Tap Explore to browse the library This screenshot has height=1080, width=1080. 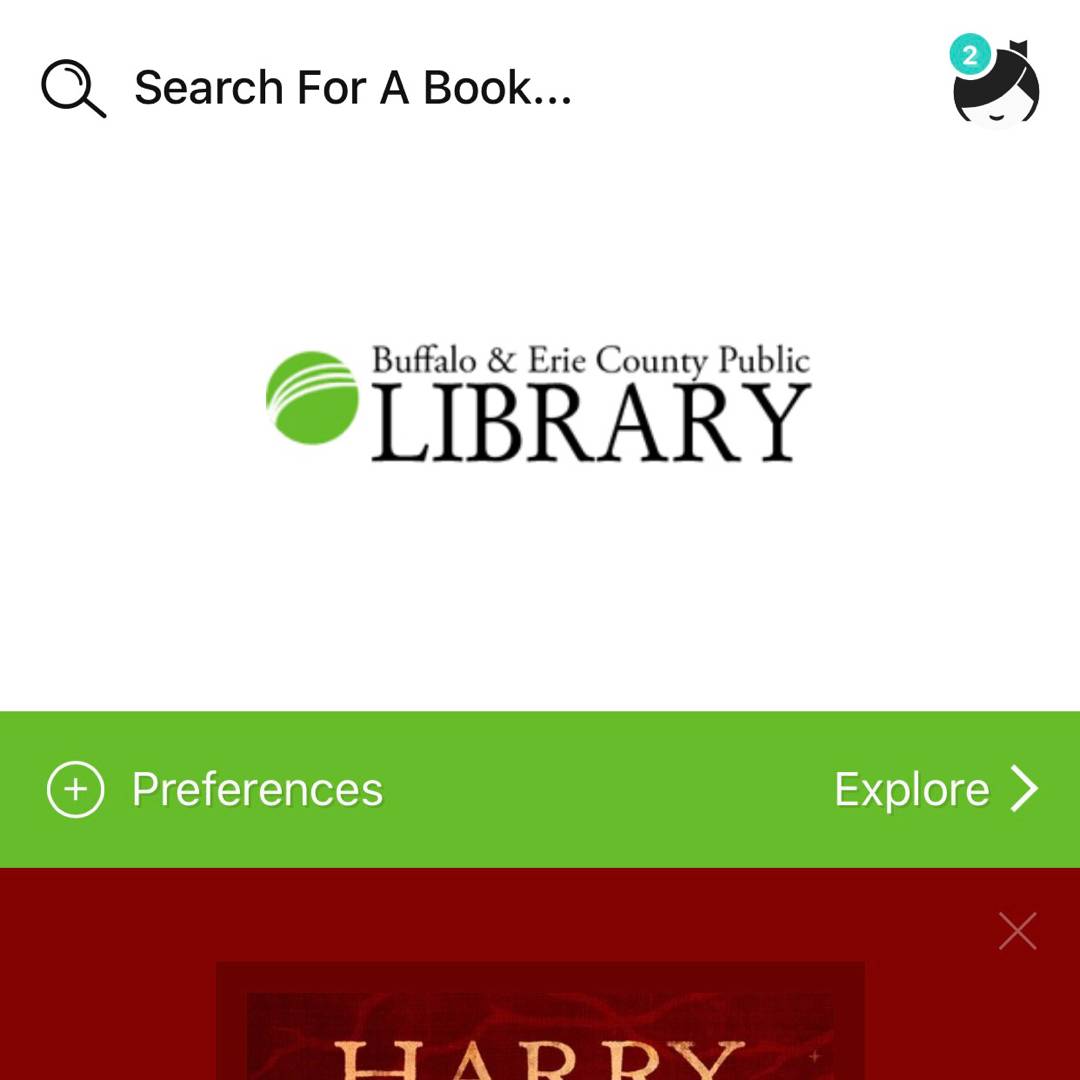pos(935,790)
